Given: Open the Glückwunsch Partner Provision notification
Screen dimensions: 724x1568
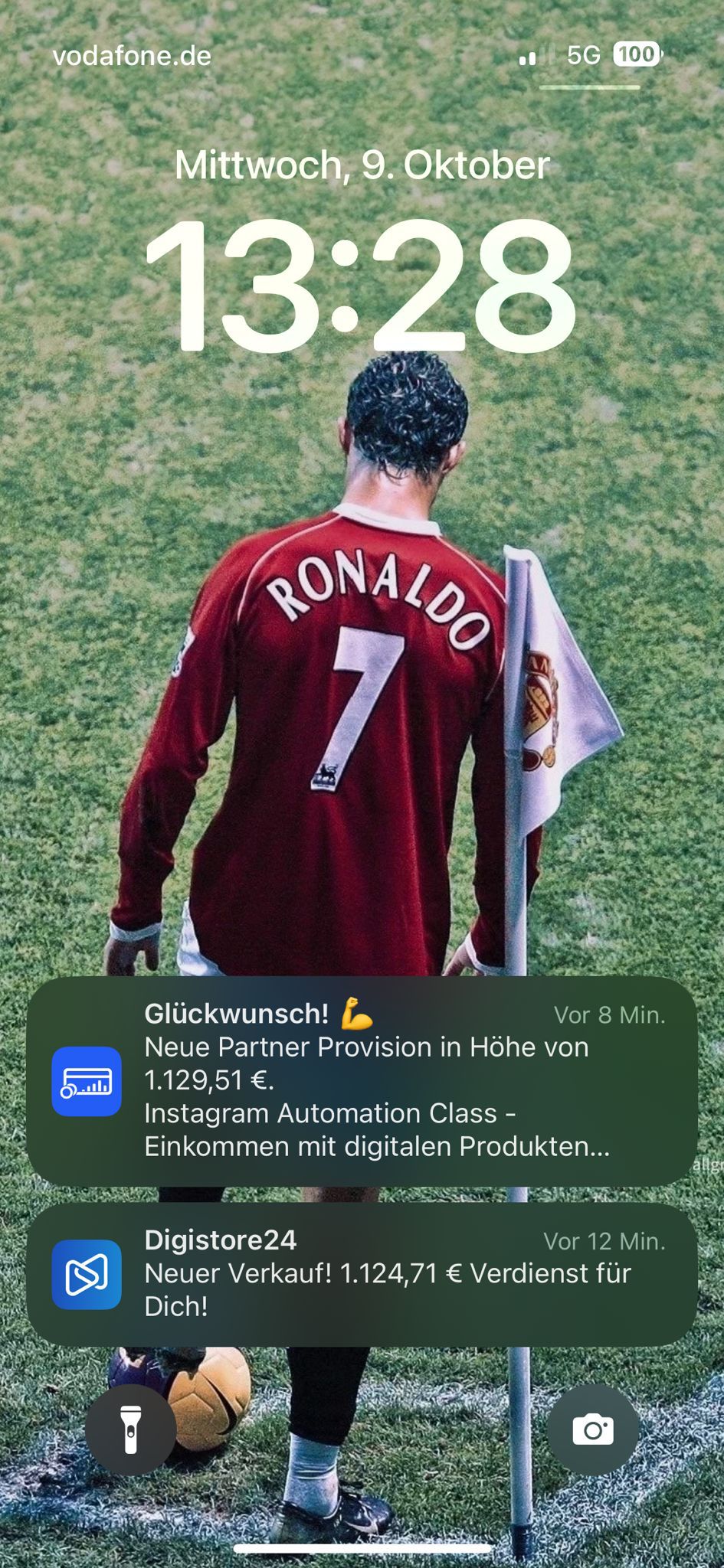Looking at the screenshot, I should (x=362, y=1081).
